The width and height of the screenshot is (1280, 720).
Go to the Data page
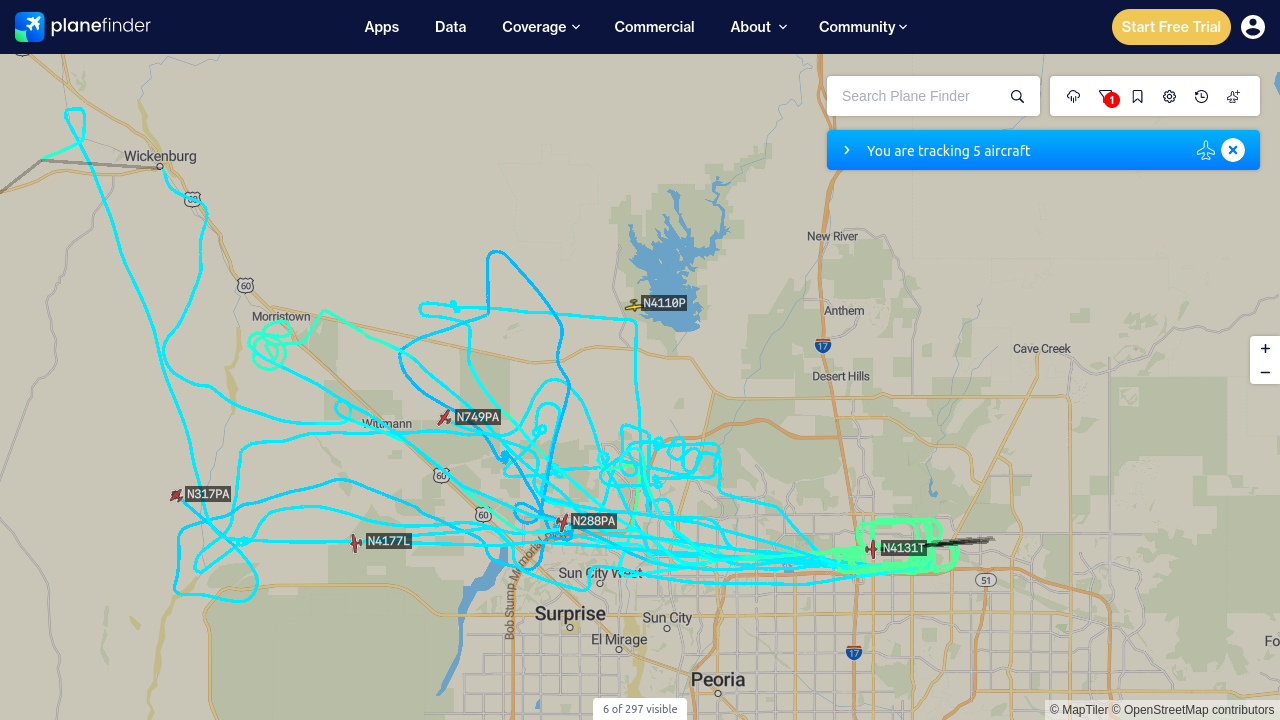click(451, 27)
